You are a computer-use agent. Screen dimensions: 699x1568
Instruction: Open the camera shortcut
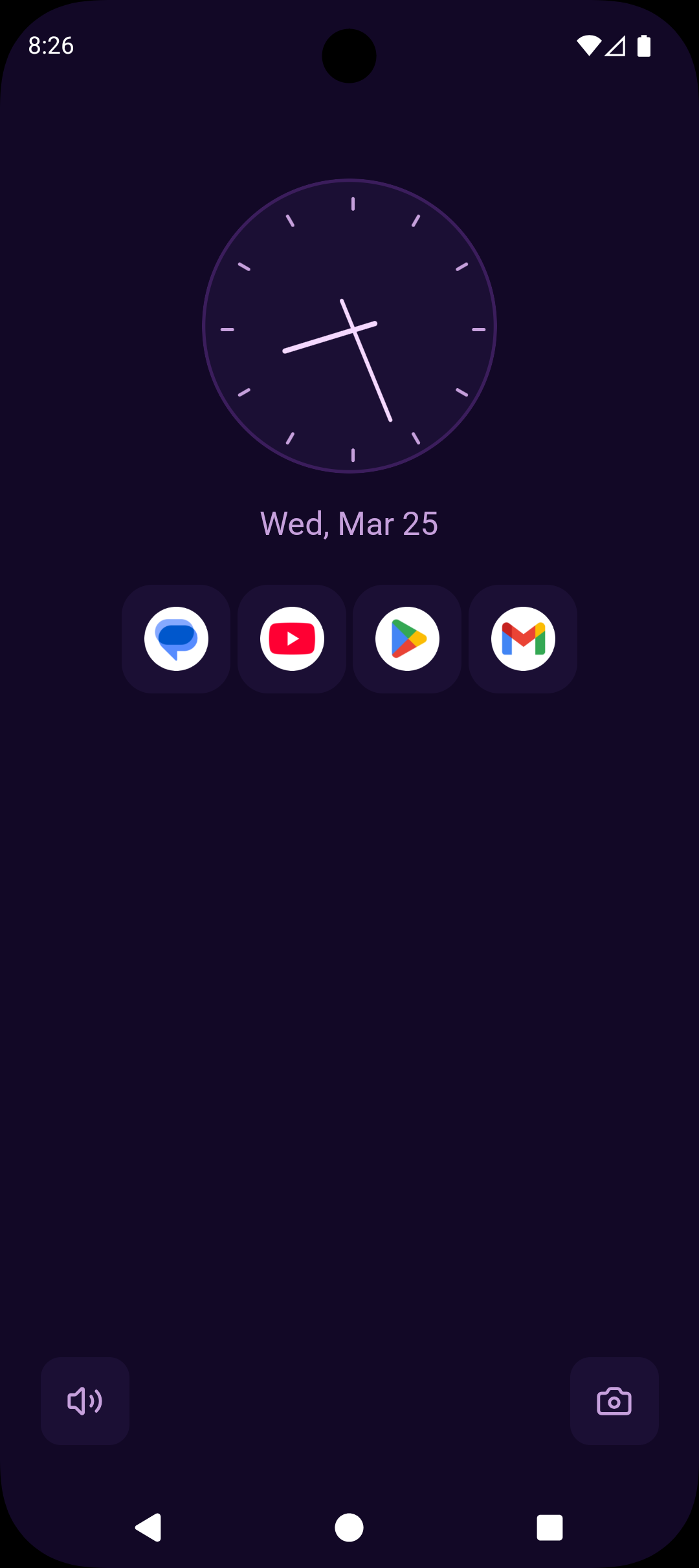coord(614,1401)
